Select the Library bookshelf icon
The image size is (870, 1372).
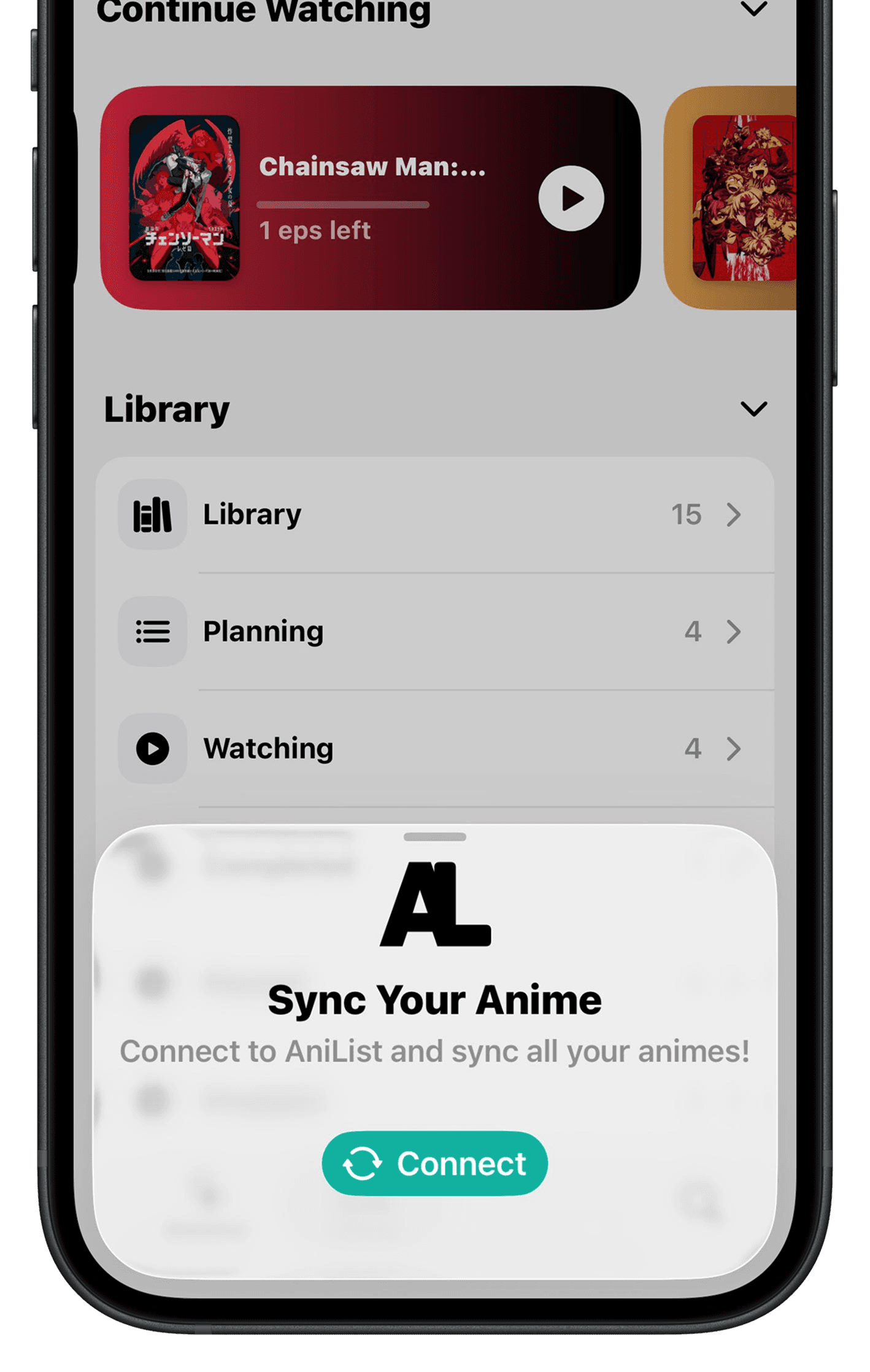[x=152, y=515]
